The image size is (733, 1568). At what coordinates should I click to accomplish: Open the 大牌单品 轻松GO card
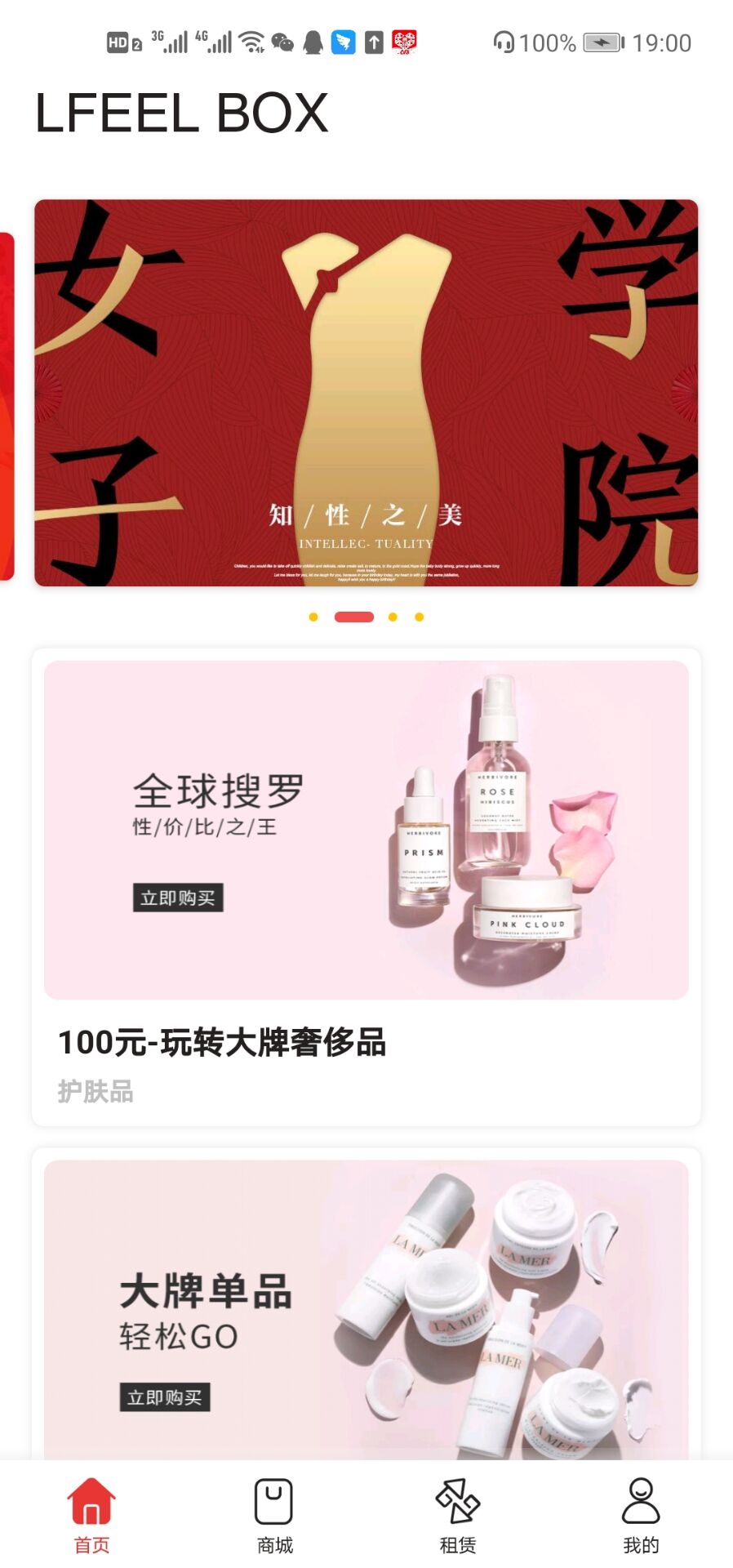pos(366,1307)
